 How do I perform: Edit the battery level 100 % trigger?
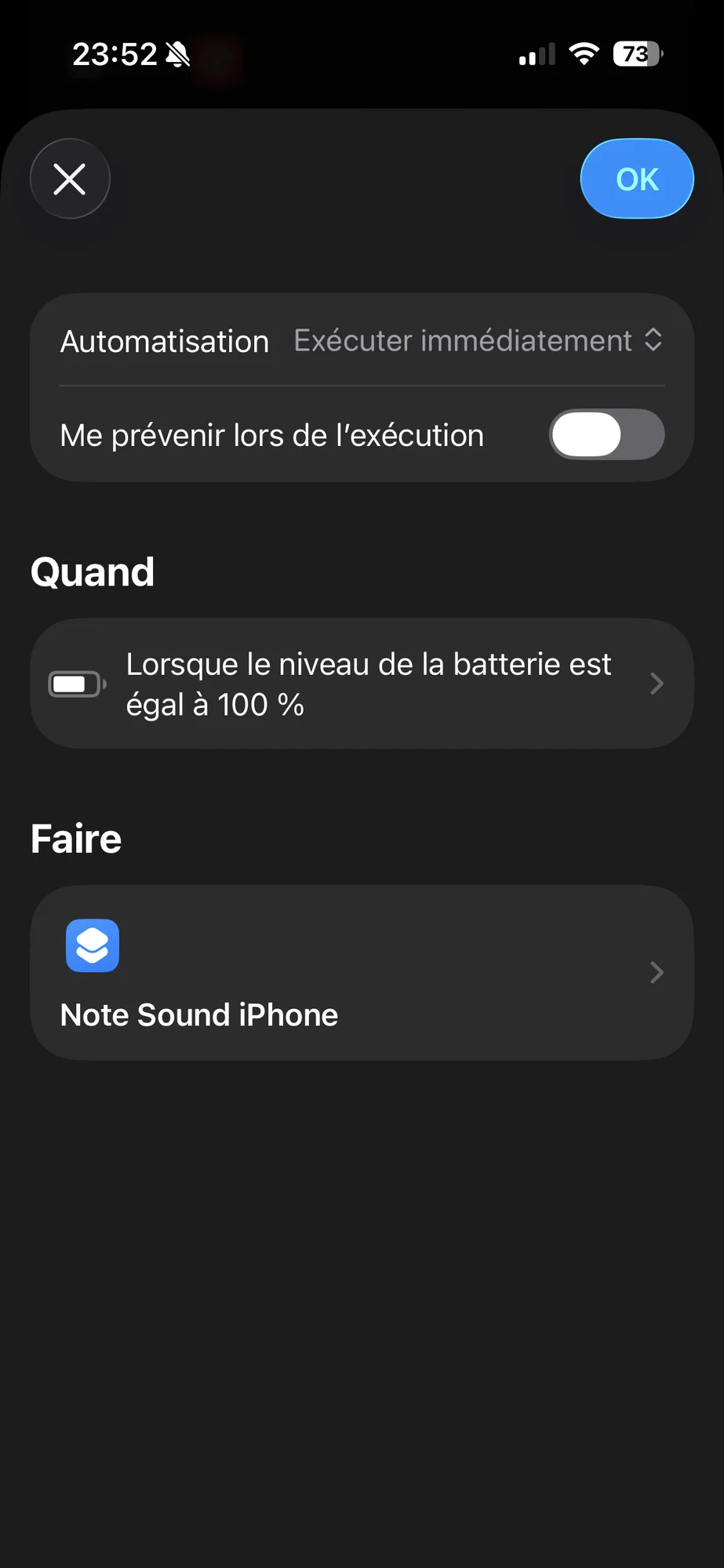click(362, 684)
